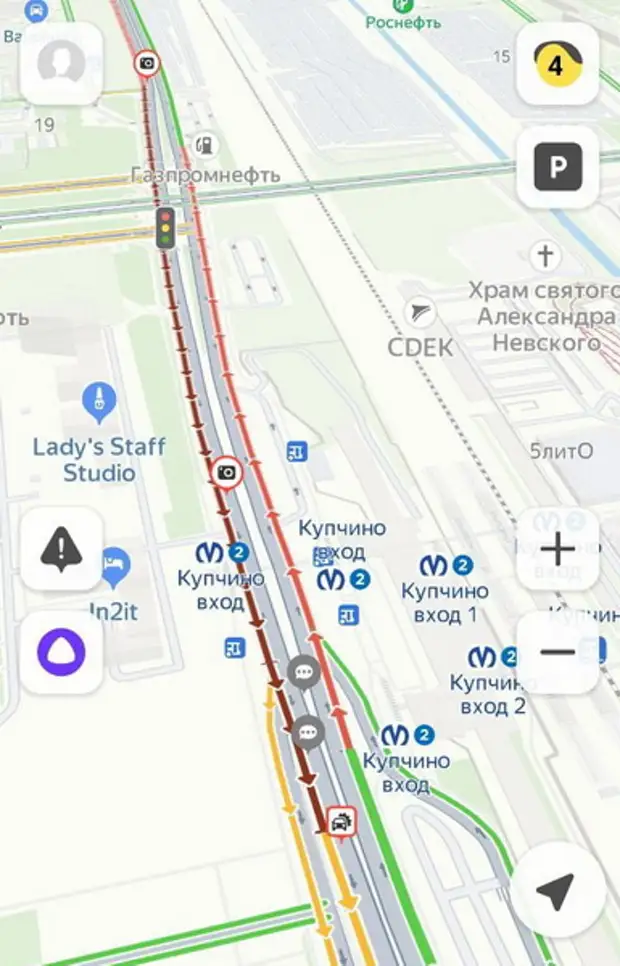
Task: Select the CDEK place marker
Action: point(420,313)
